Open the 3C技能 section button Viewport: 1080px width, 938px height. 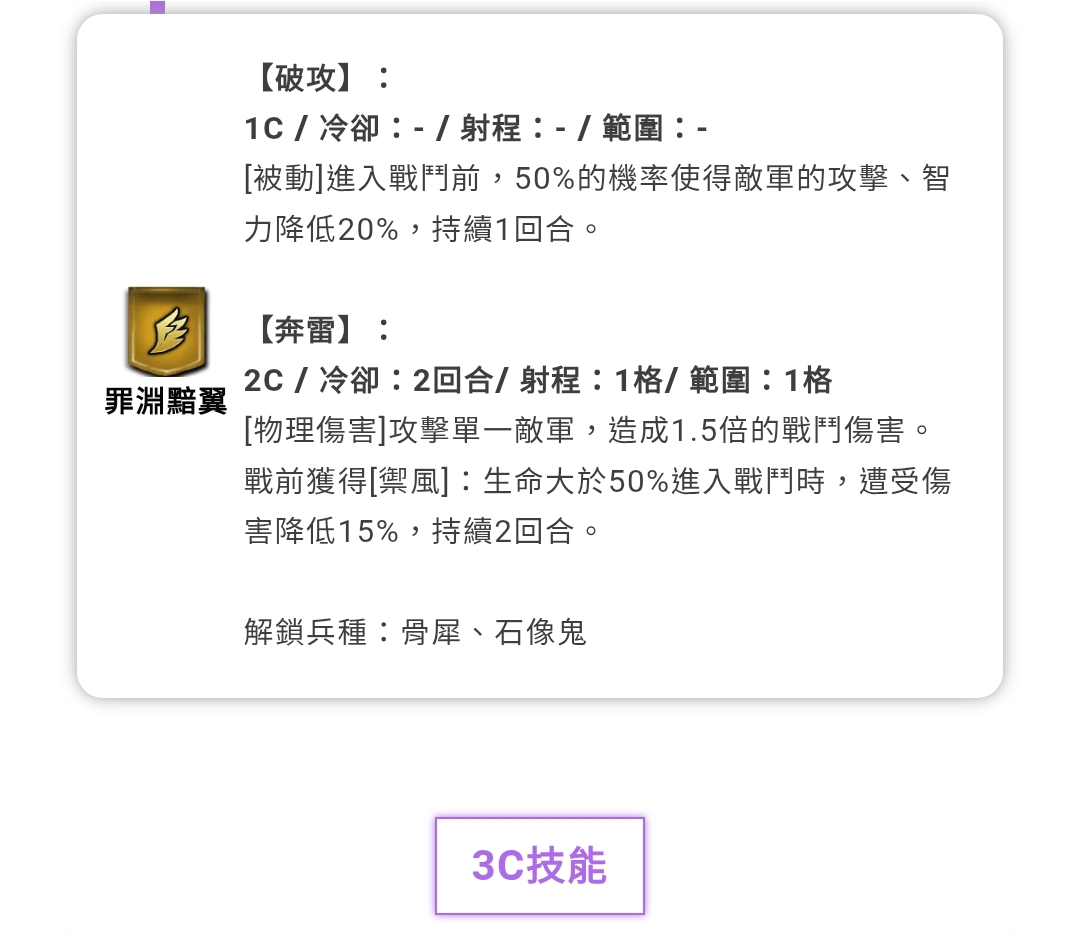pyautogui.click(x=539, y=866)
